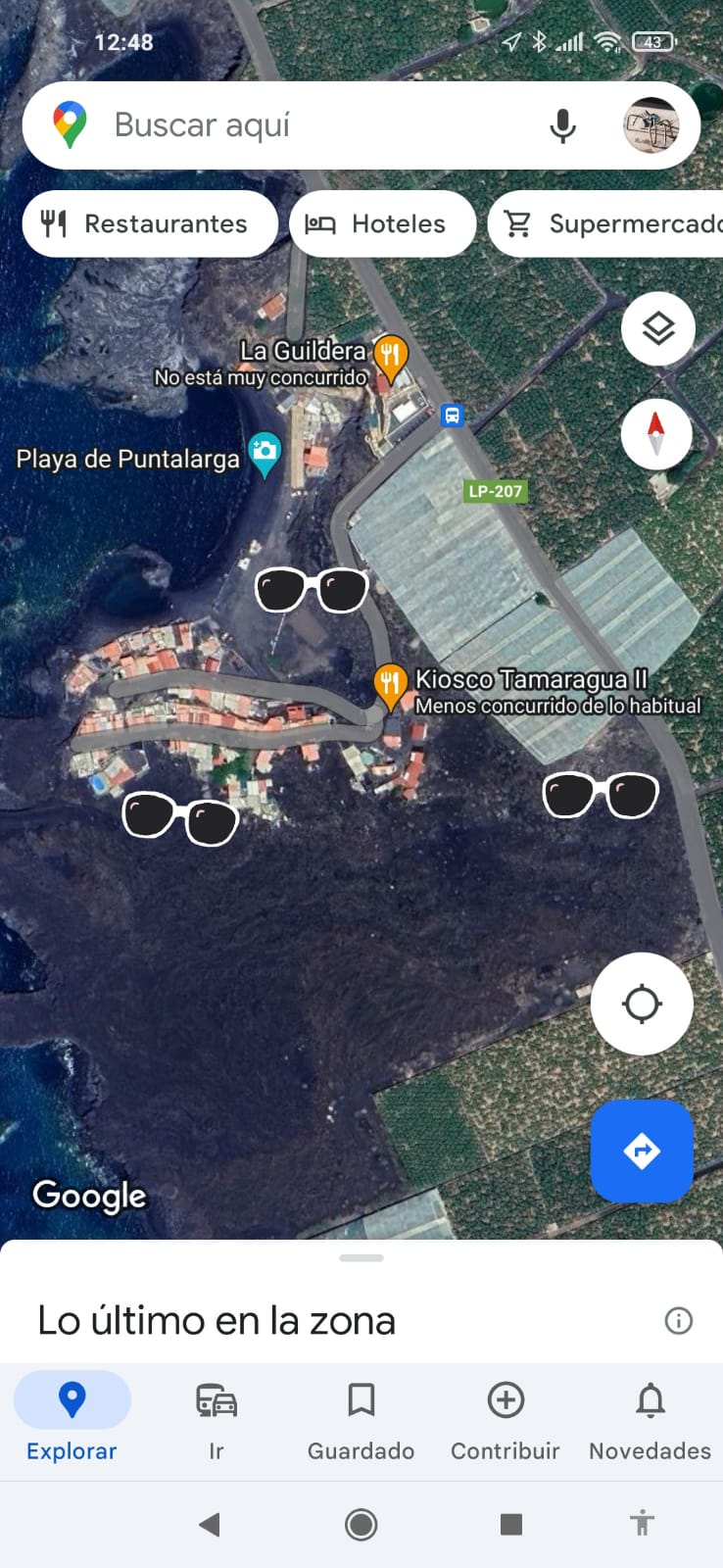
Task: Open directions with the blue arrow button
Action: click(642, 1151)
